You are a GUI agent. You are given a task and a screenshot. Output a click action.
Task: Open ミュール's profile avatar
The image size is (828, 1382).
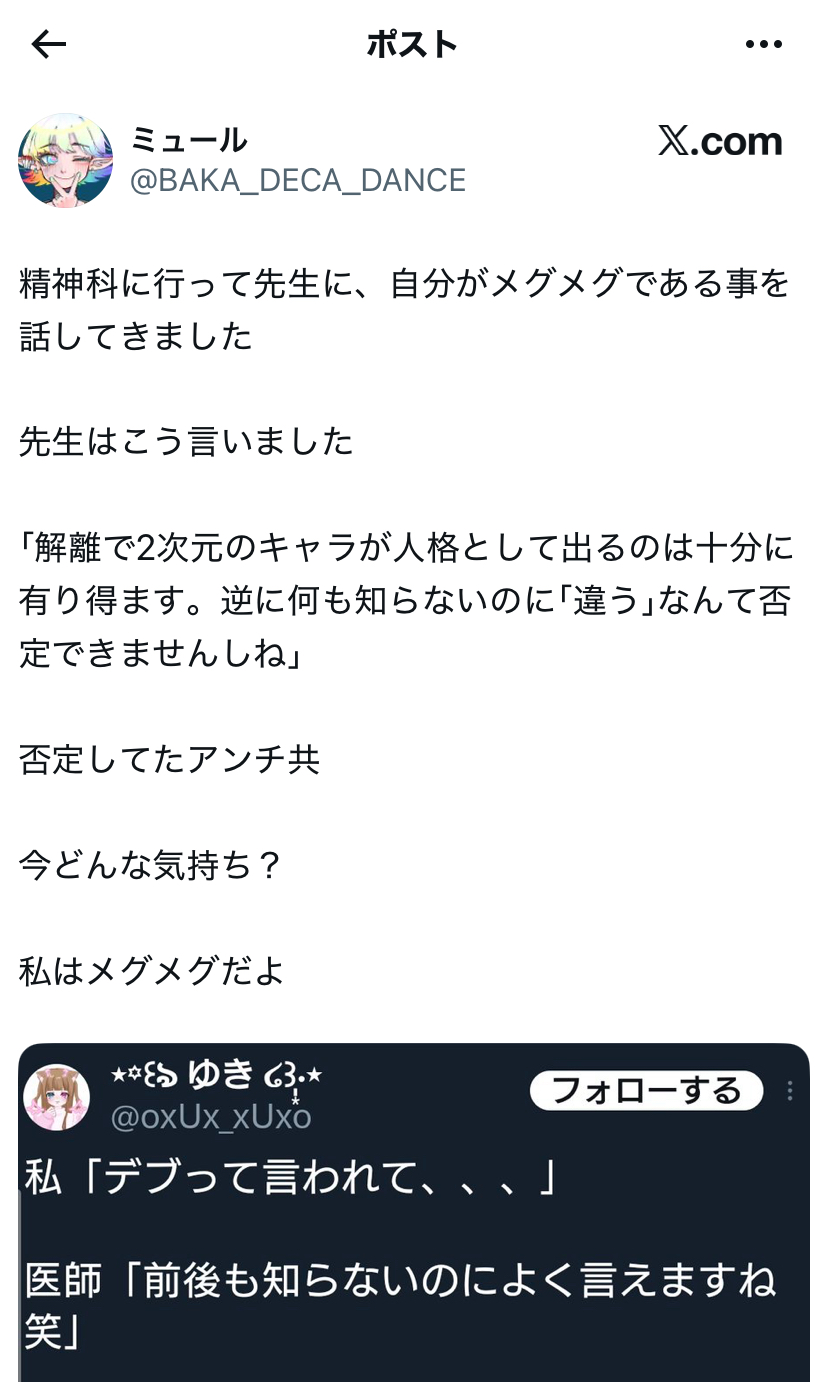point(65,160)
